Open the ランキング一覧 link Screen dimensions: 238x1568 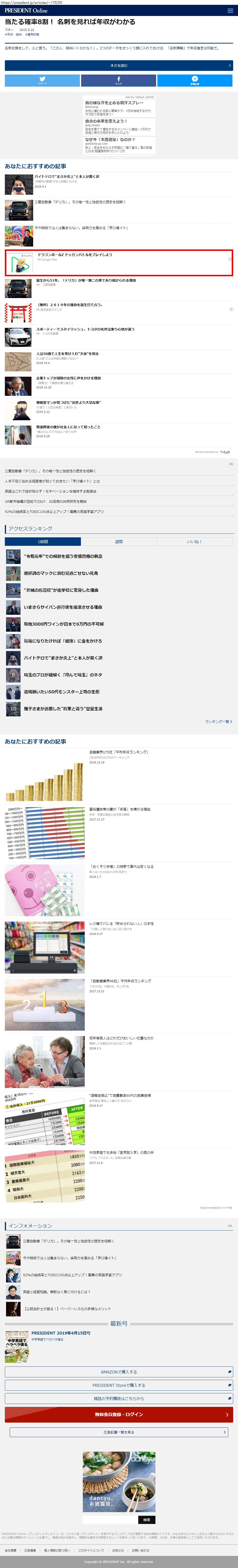(x=218, y=721)
